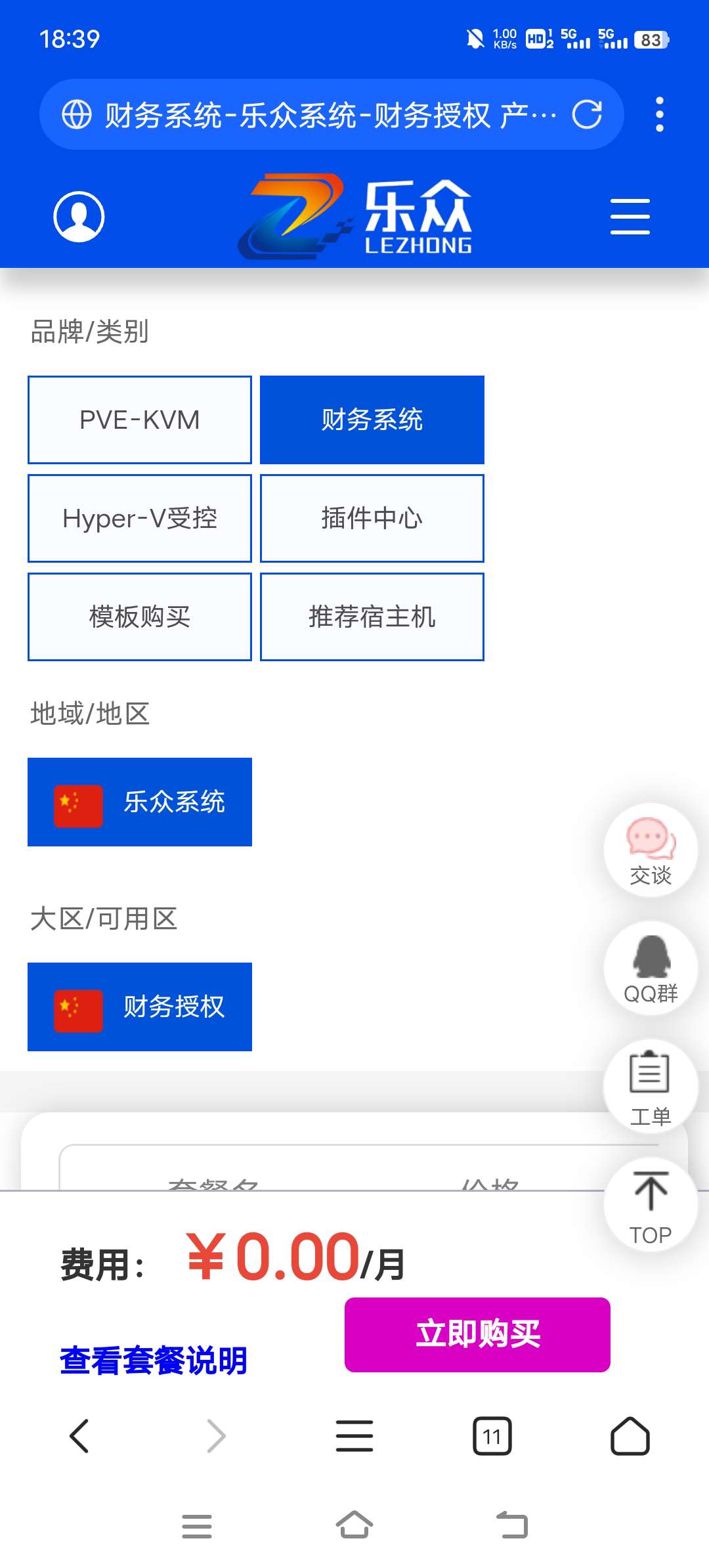View the 查看套餐说明 package details

(x=154, y=1361)
